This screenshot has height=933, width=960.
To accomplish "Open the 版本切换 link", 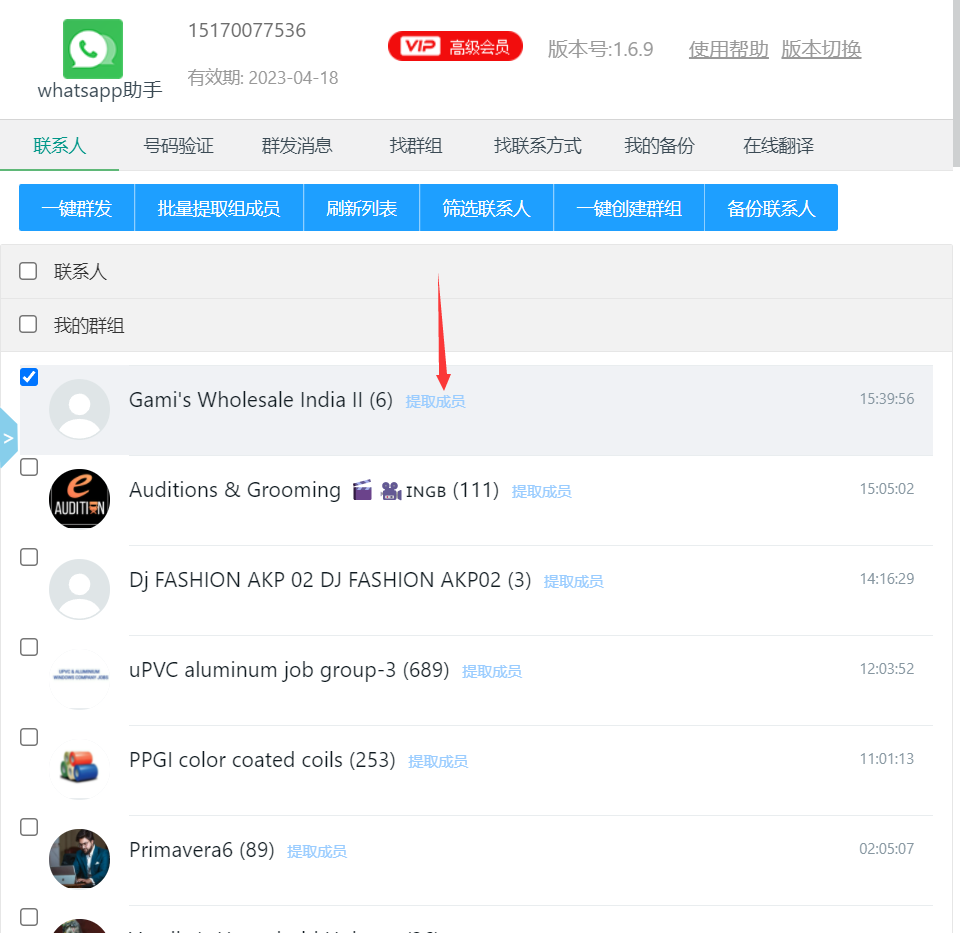I will coord(821,49).
